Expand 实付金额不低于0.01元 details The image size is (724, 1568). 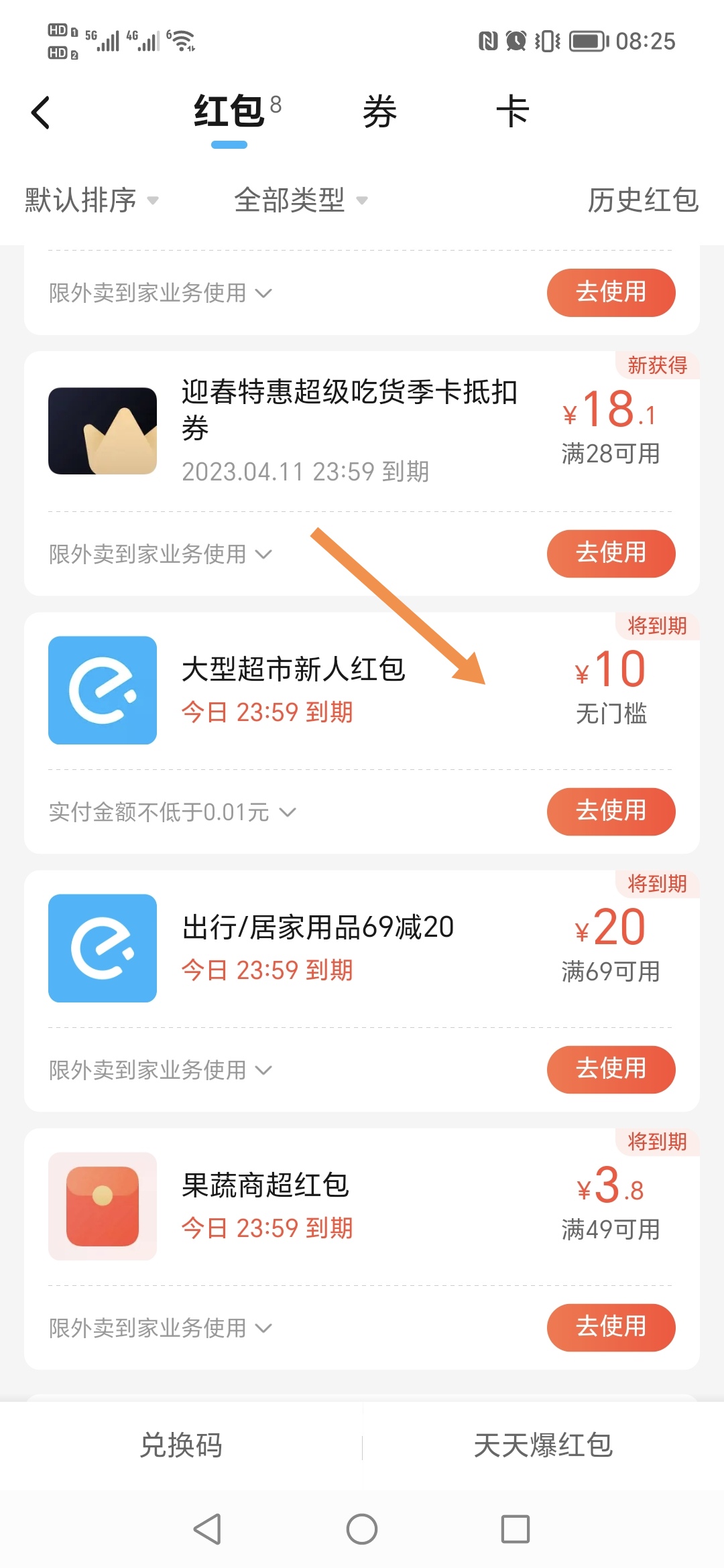172,812
